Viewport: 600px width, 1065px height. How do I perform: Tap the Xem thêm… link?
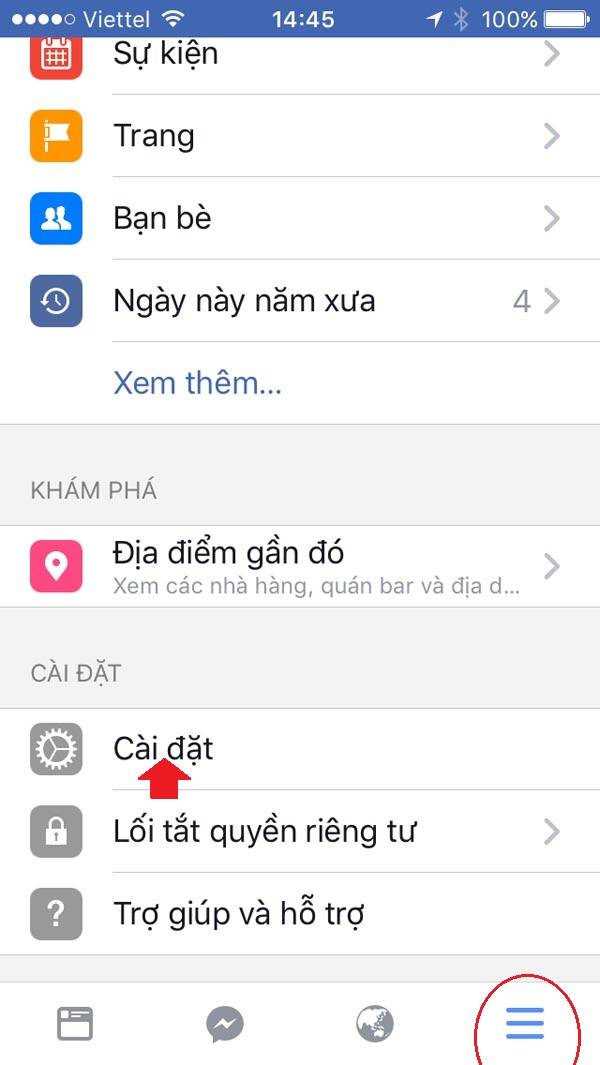pyautogui.click(x=197, y=383)
